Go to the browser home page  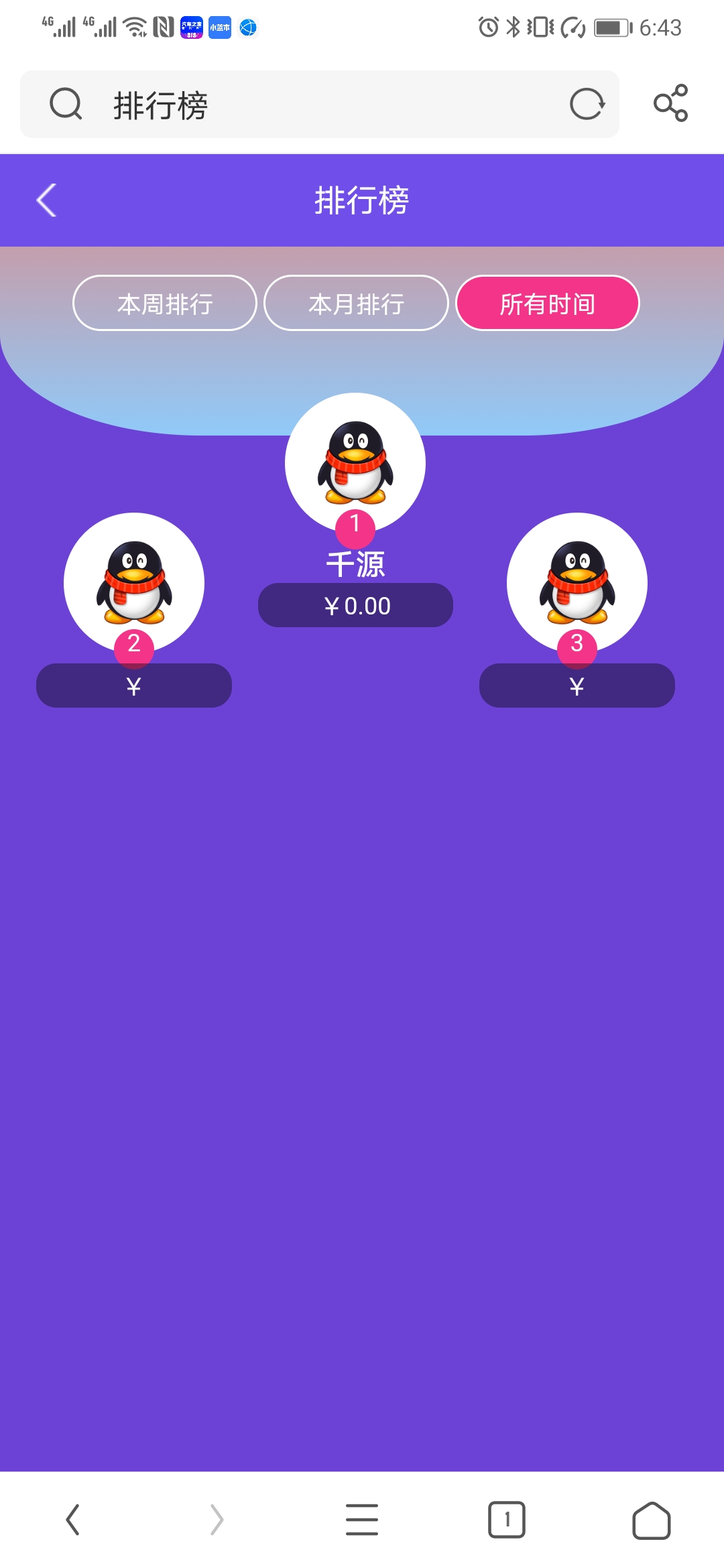[651, 1520]
